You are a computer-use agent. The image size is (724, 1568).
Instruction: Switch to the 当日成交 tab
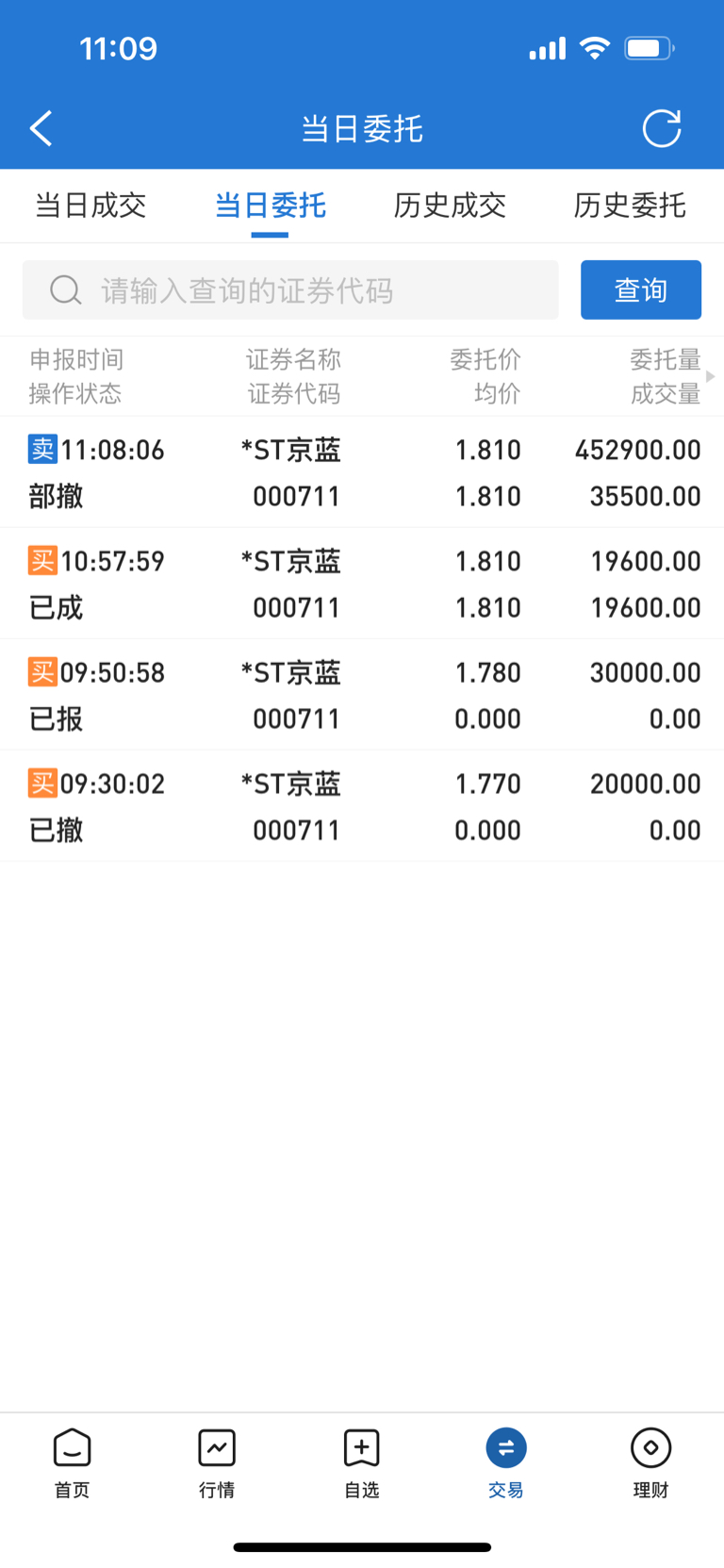[x=90, y=205]
